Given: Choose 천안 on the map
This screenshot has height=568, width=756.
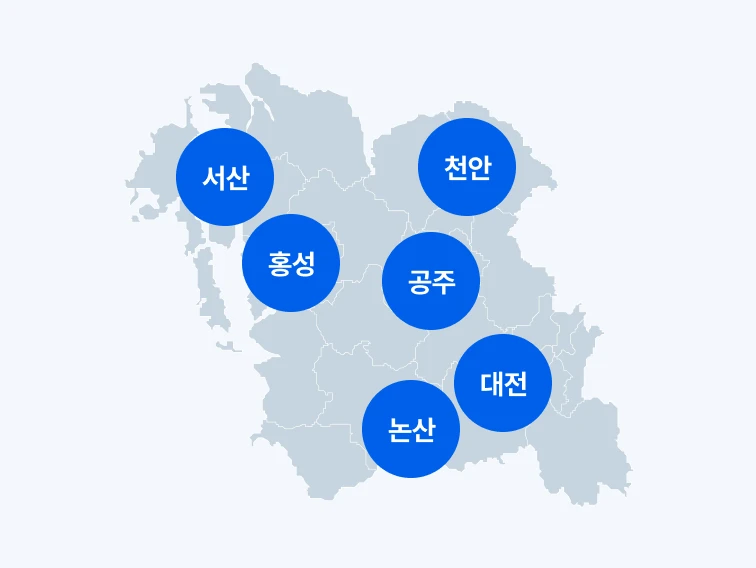Looking at the screenshot, I should coord(467,167).
